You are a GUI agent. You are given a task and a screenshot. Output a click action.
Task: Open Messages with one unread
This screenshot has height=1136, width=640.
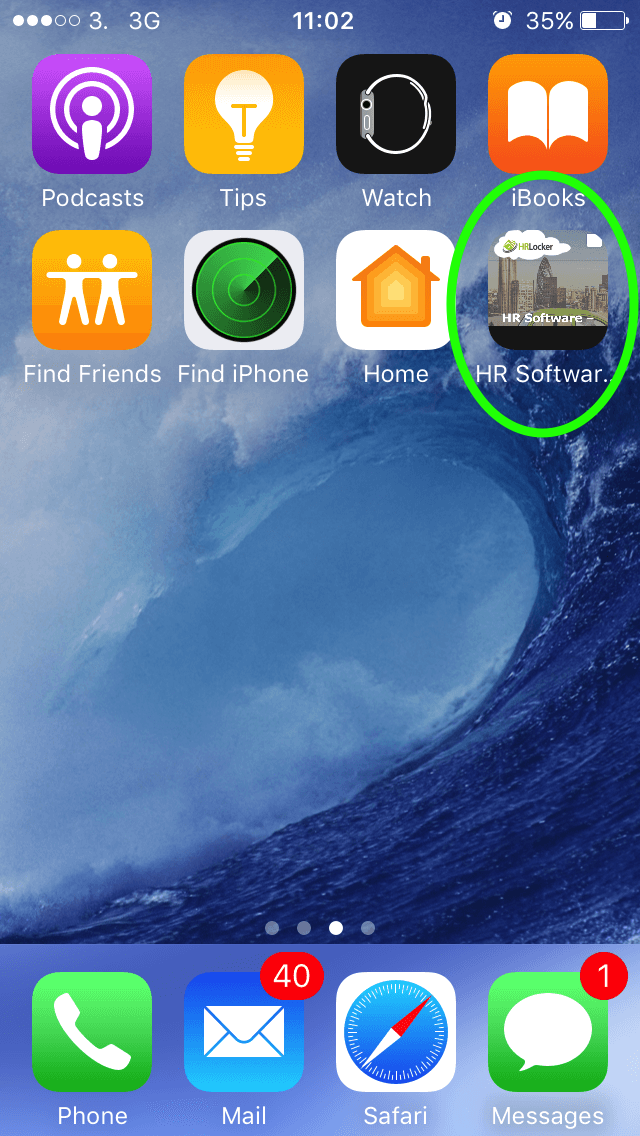point(548,1032)
